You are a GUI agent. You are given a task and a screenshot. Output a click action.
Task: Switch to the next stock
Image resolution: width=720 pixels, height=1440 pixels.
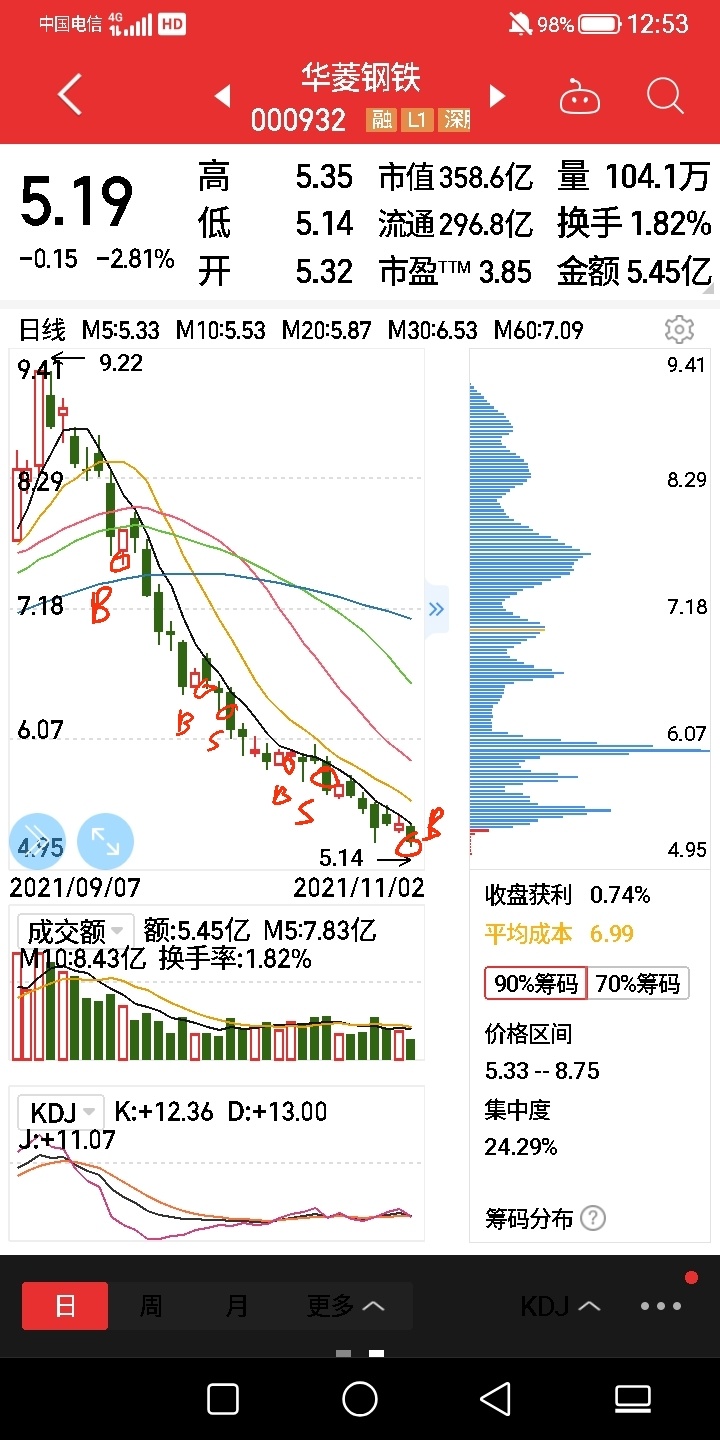(x=497, y=96)
